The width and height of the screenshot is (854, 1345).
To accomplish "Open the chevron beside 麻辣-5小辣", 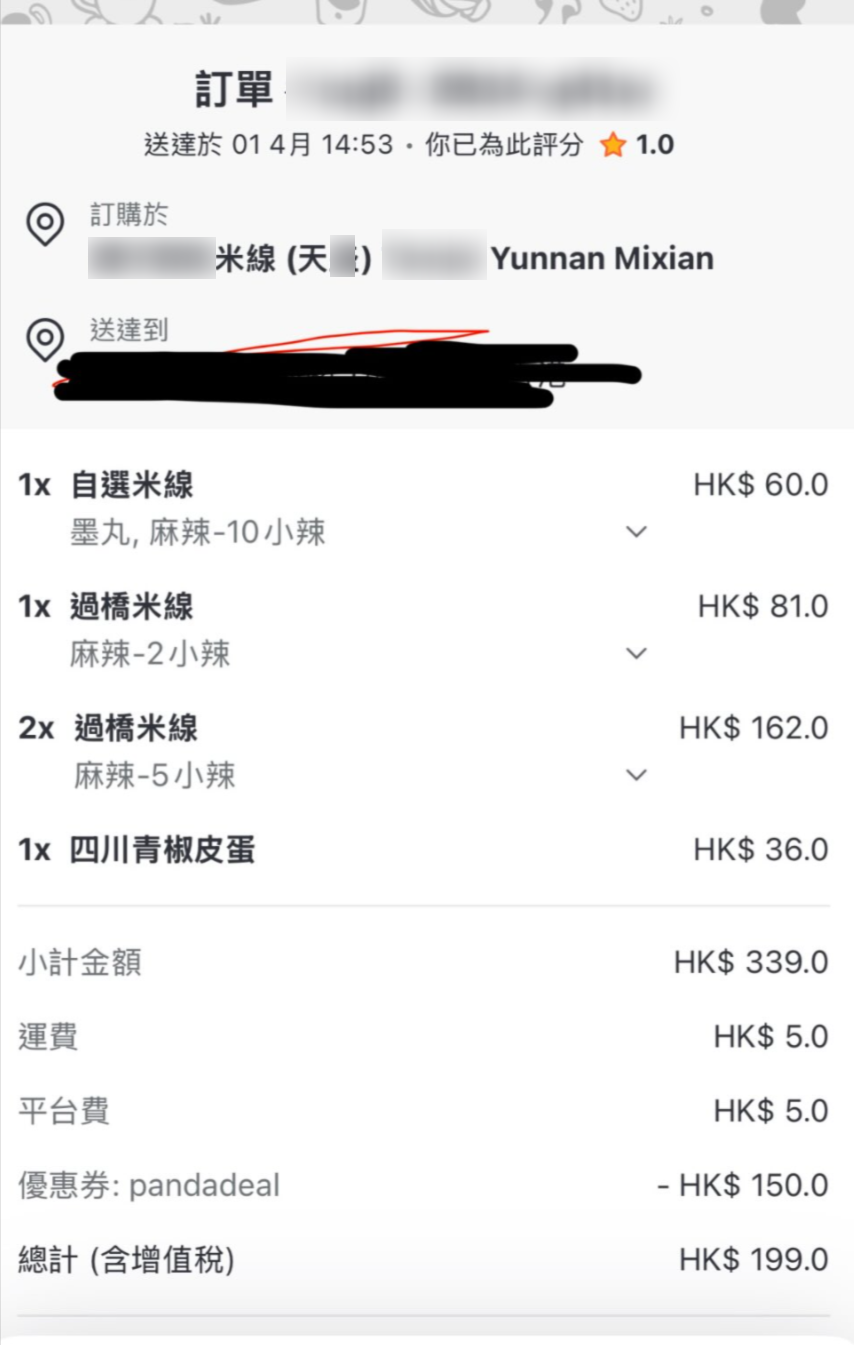I will (x=636, y=774).
